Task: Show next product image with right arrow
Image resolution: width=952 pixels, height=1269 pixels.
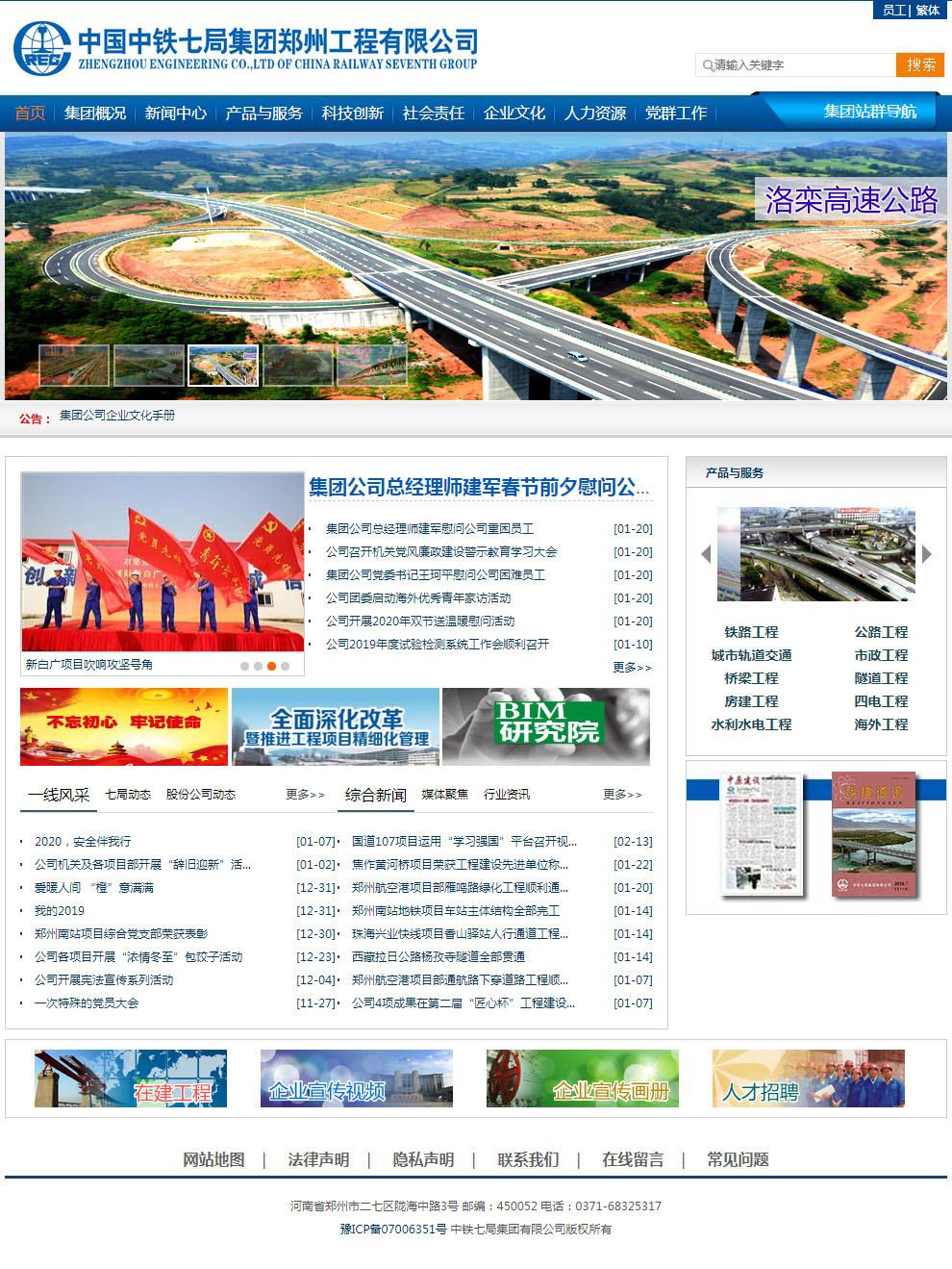Action: (927, 554)
